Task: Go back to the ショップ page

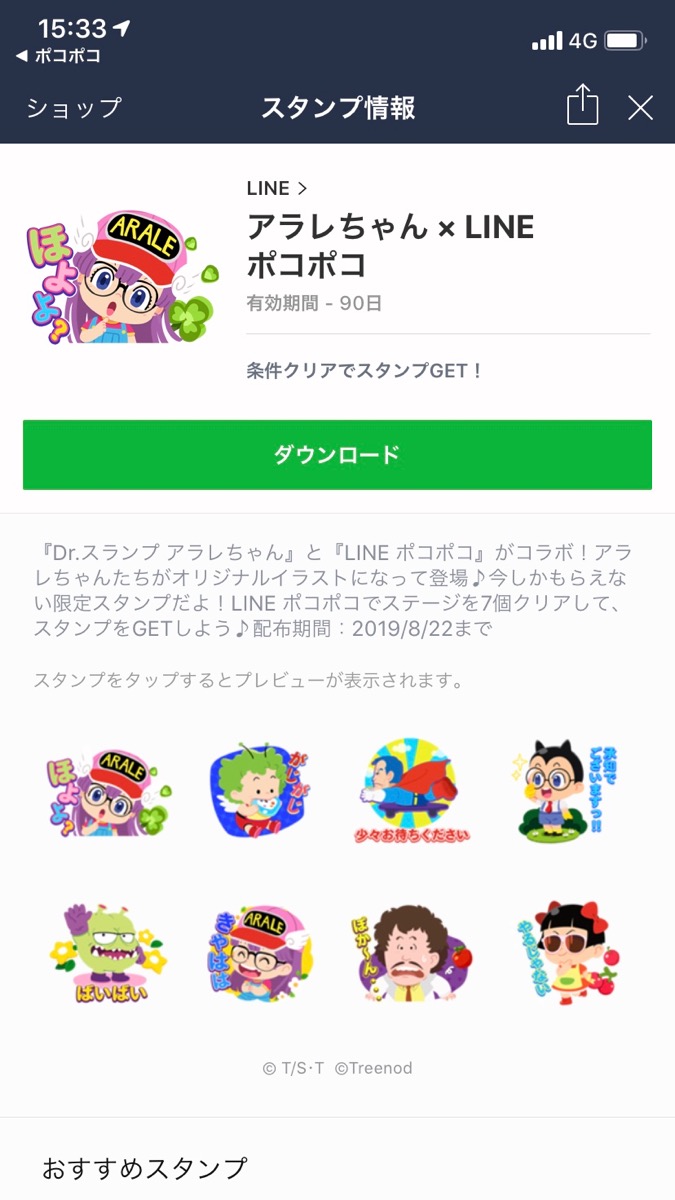Action: click(74, 108)
